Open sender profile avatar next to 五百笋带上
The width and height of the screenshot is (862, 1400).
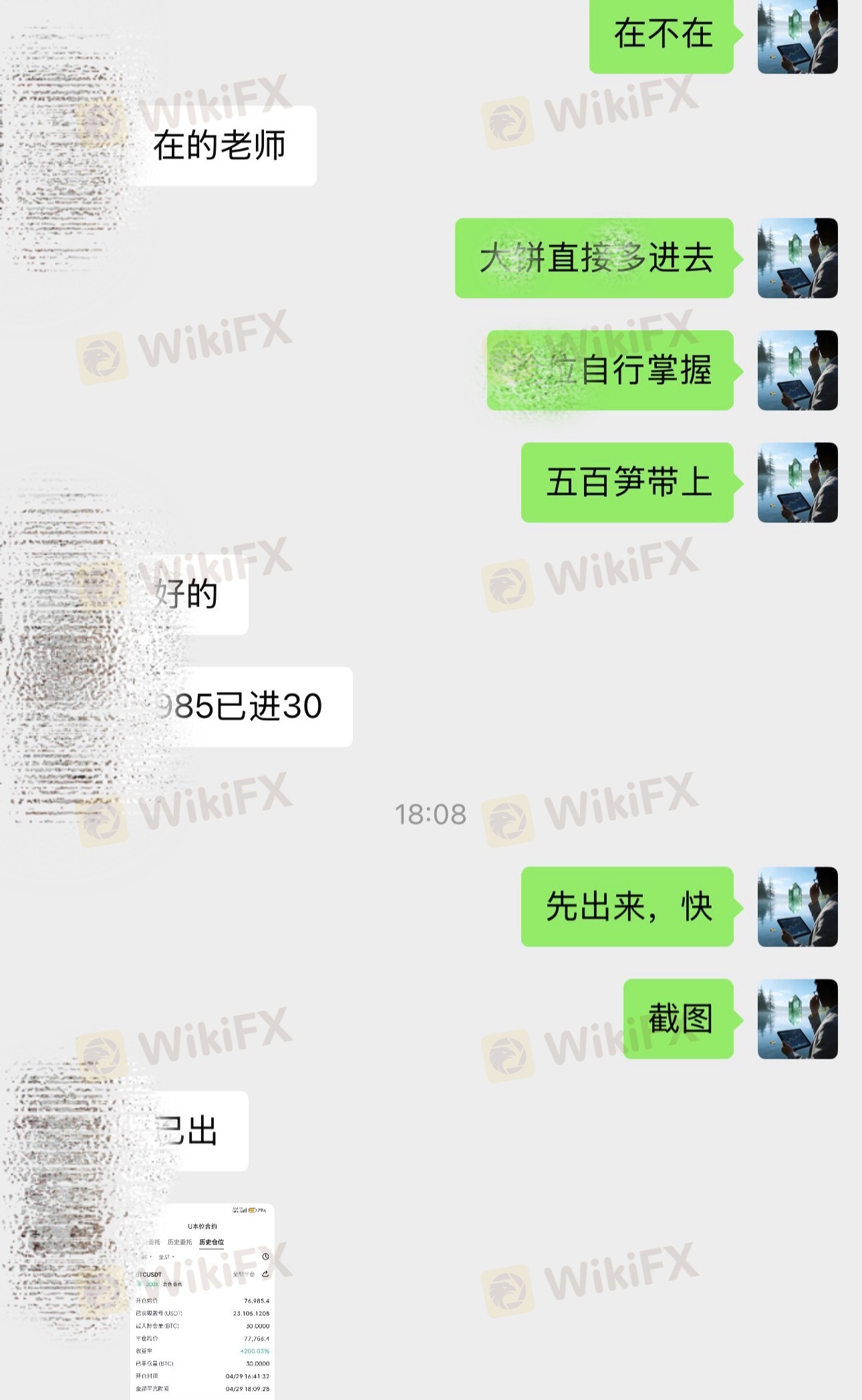coord(797,482)
